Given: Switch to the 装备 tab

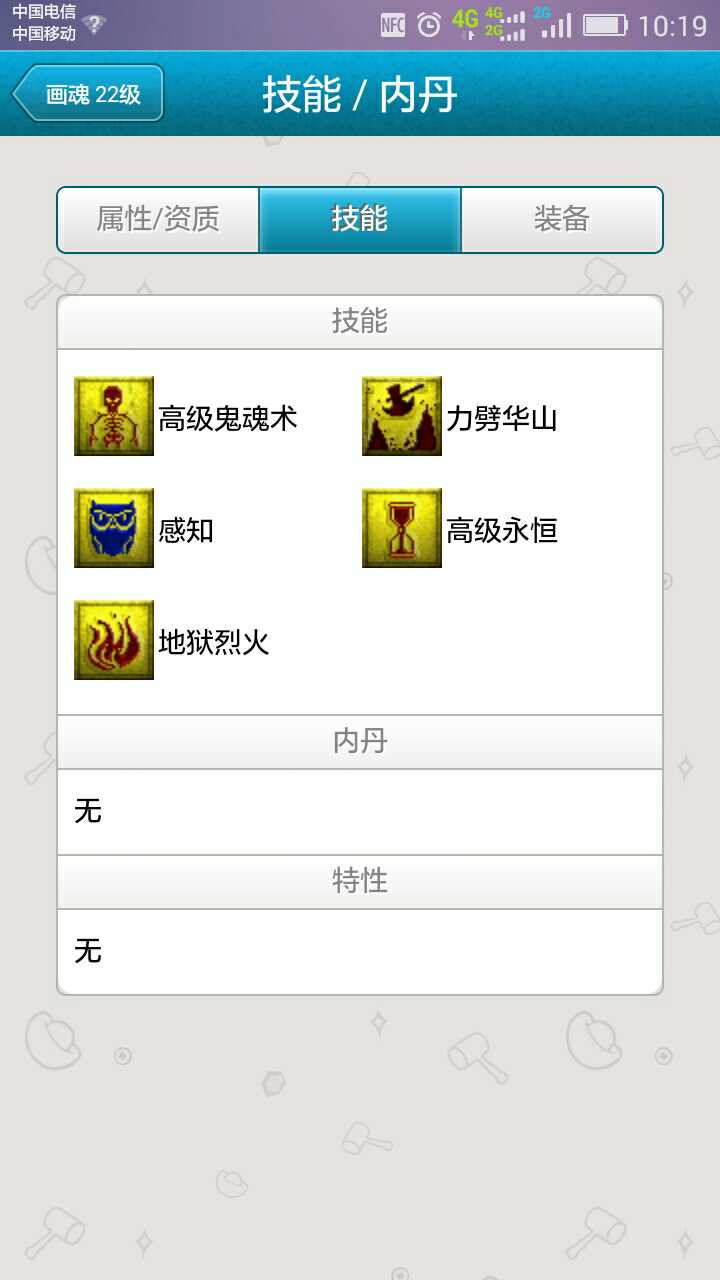Looking at the screenshot, I should pos(561,219).
